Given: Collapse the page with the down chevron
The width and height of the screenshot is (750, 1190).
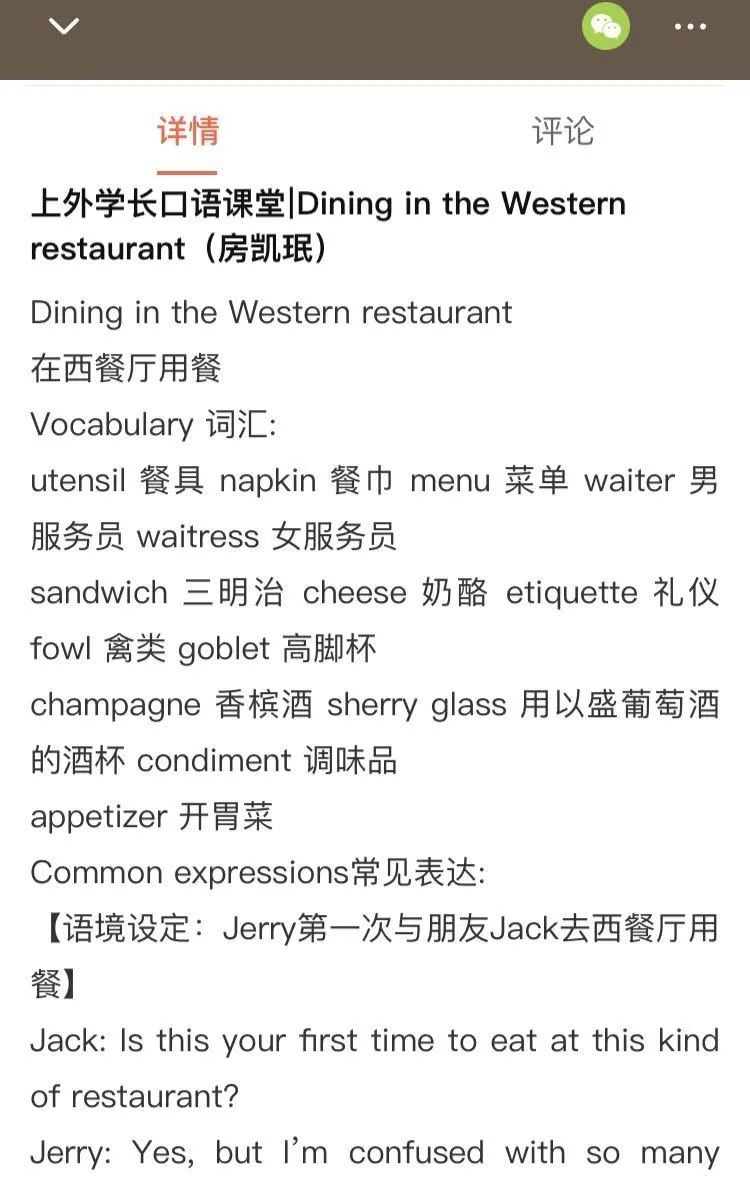Looking at the screenshot, I should pos(64,27).
